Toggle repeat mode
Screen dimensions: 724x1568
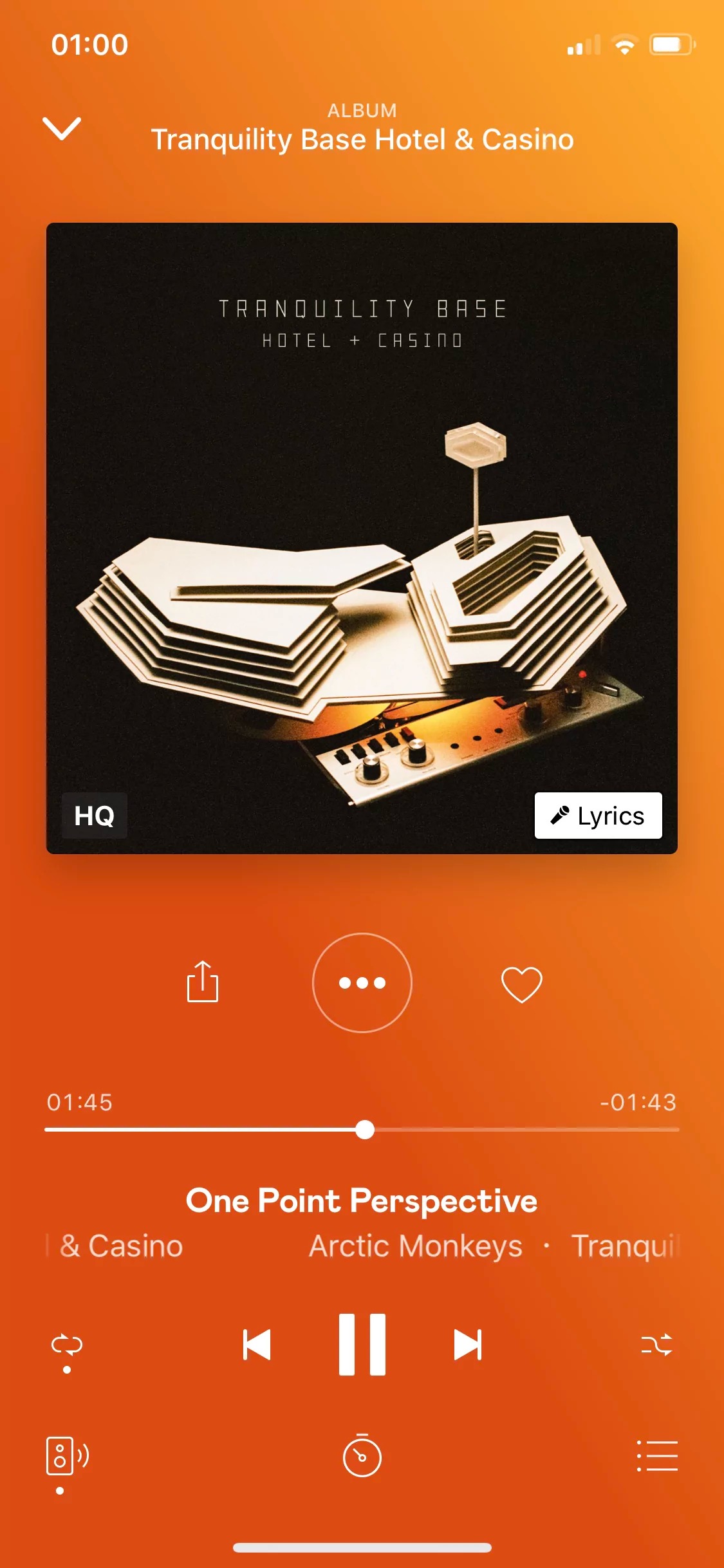click(67, 1345)
